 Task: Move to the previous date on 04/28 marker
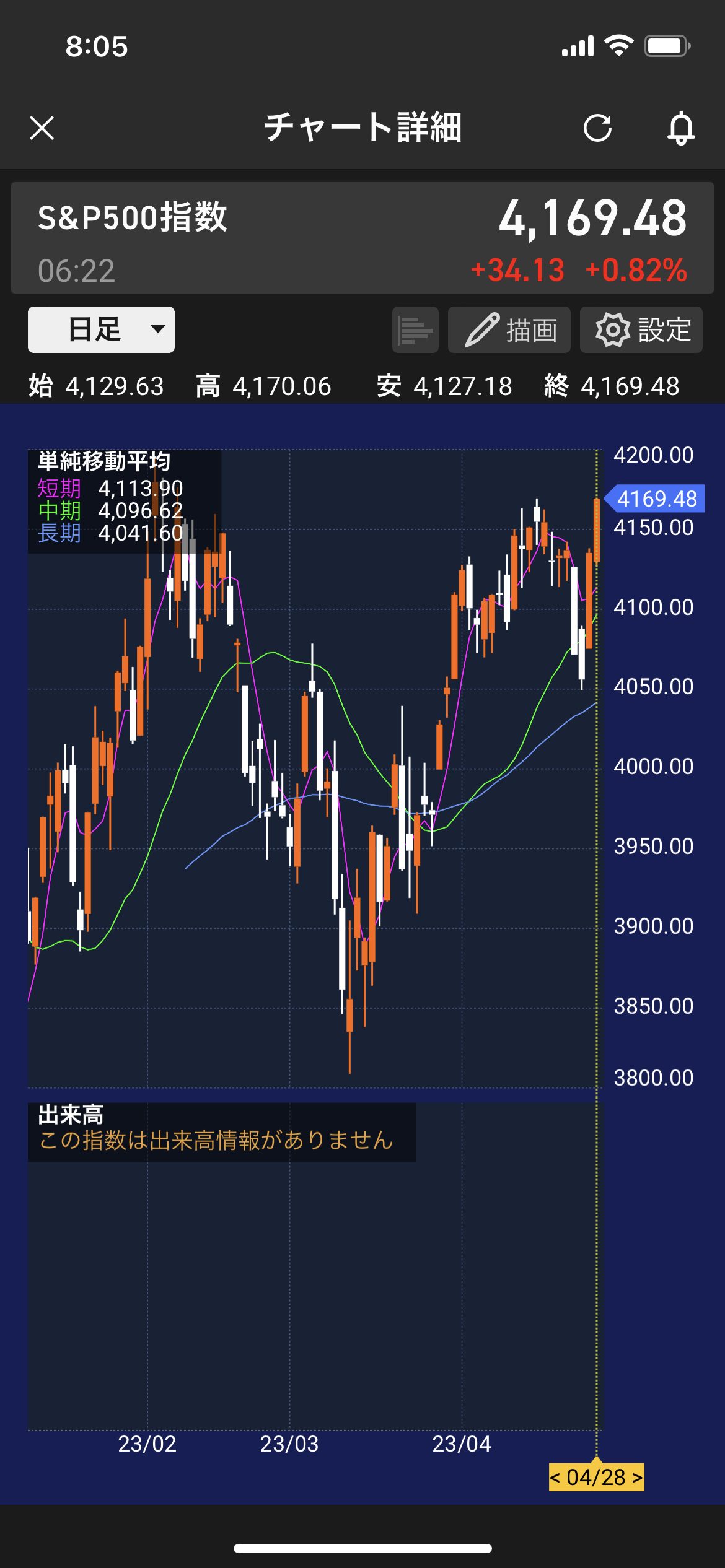556,1478
